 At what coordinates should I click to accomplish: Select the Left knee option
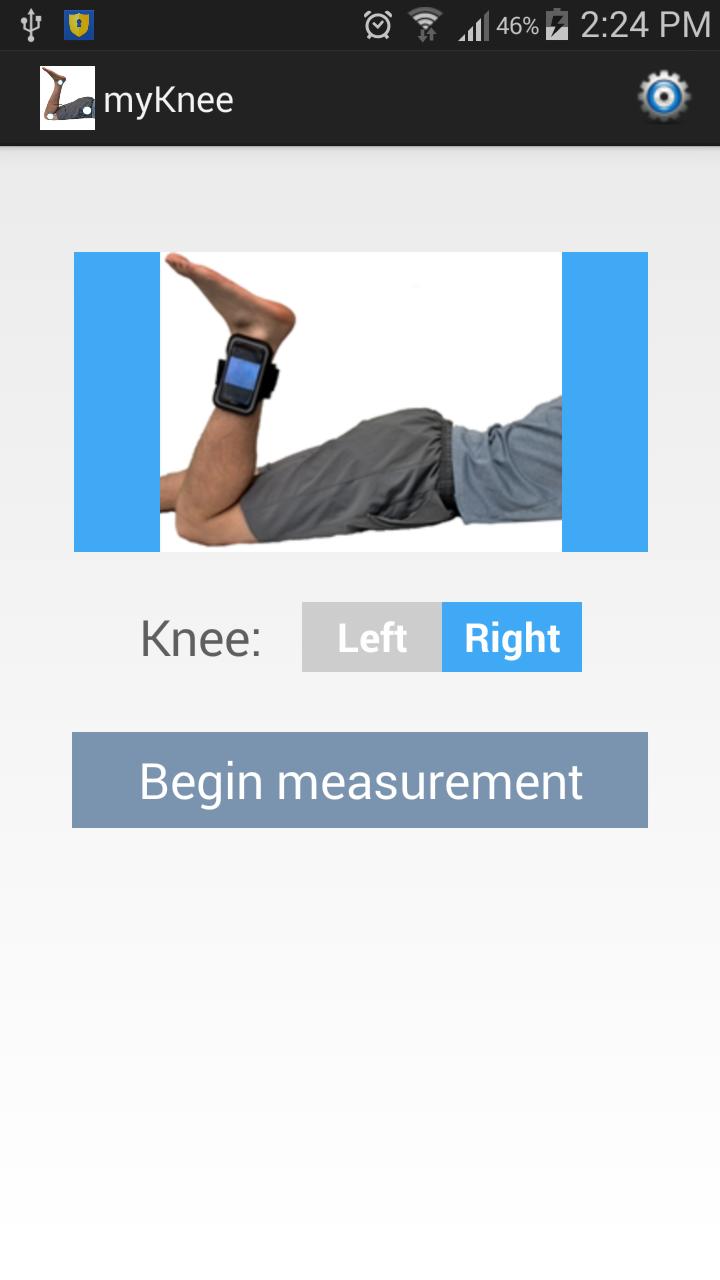(372, 637)
